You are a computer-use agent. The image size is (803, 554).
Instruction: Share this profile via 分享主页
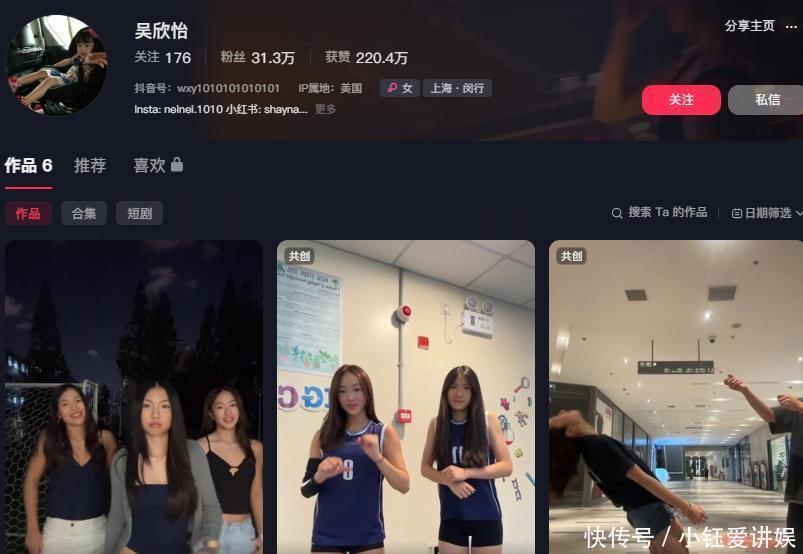click(749, 26)
